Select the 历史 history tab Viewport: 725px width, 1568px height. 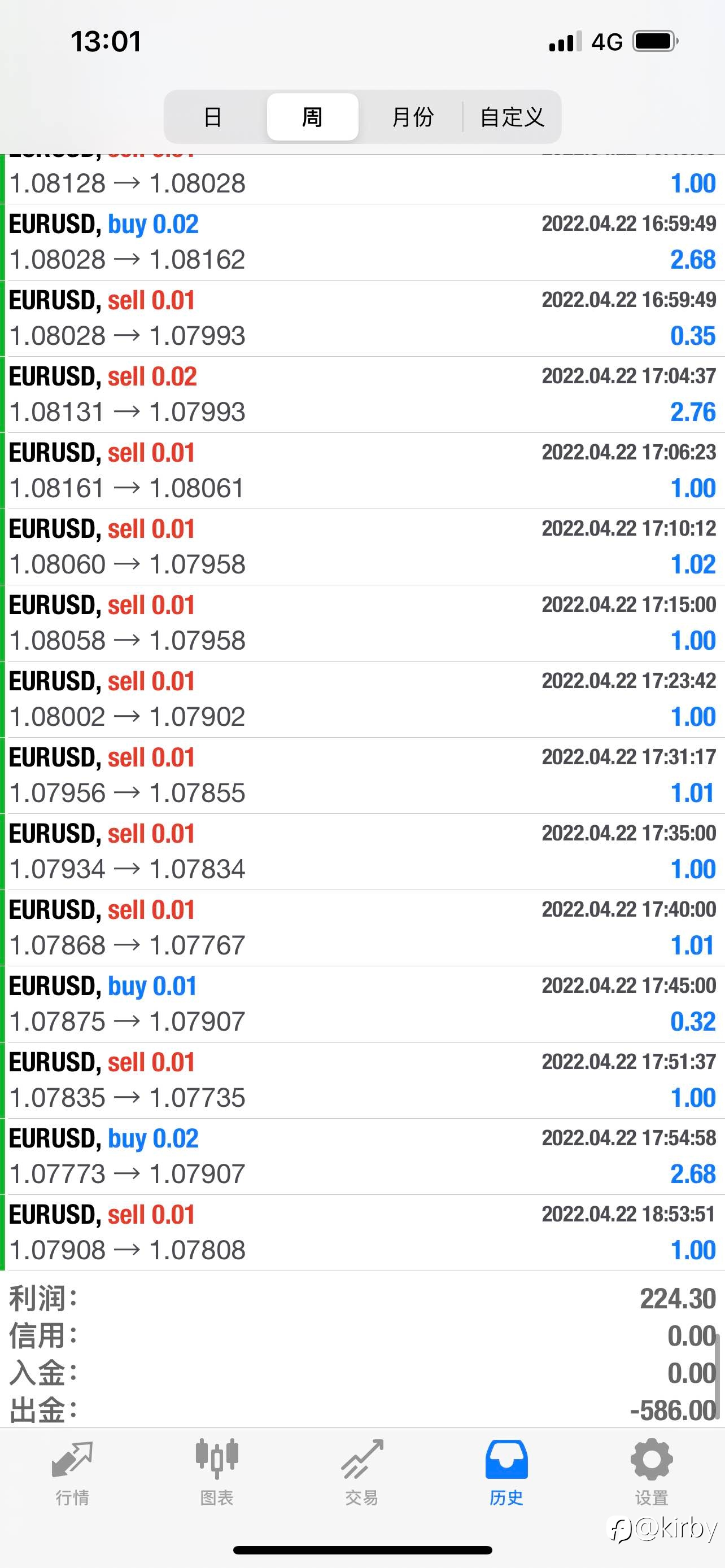(506, 1472)
